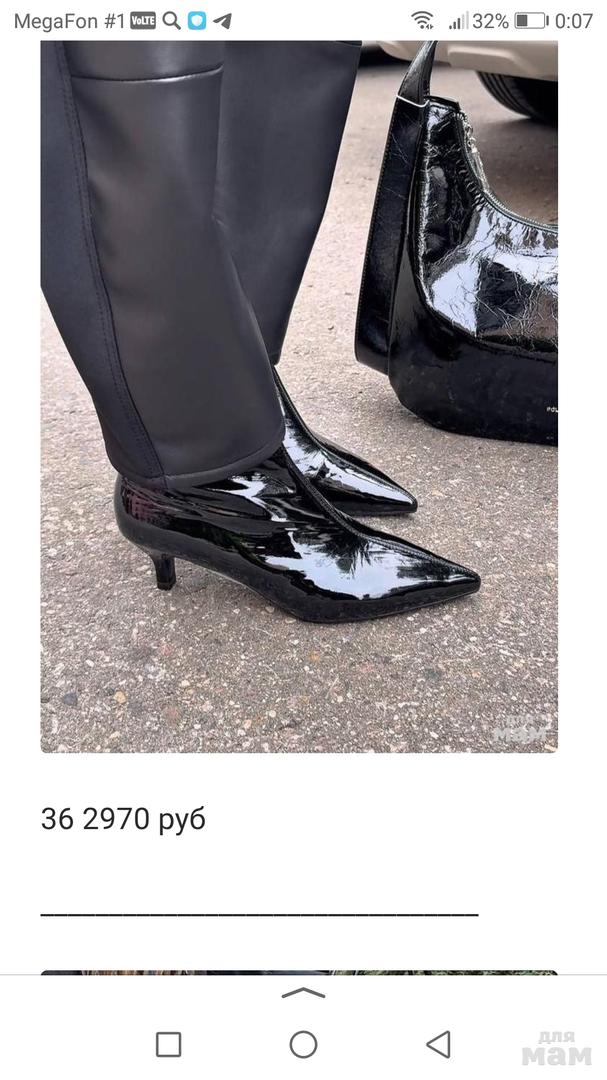This screenshot has height=1080, width=607.
Task: Go to the home screen
Action: [x=303, y=1045]
